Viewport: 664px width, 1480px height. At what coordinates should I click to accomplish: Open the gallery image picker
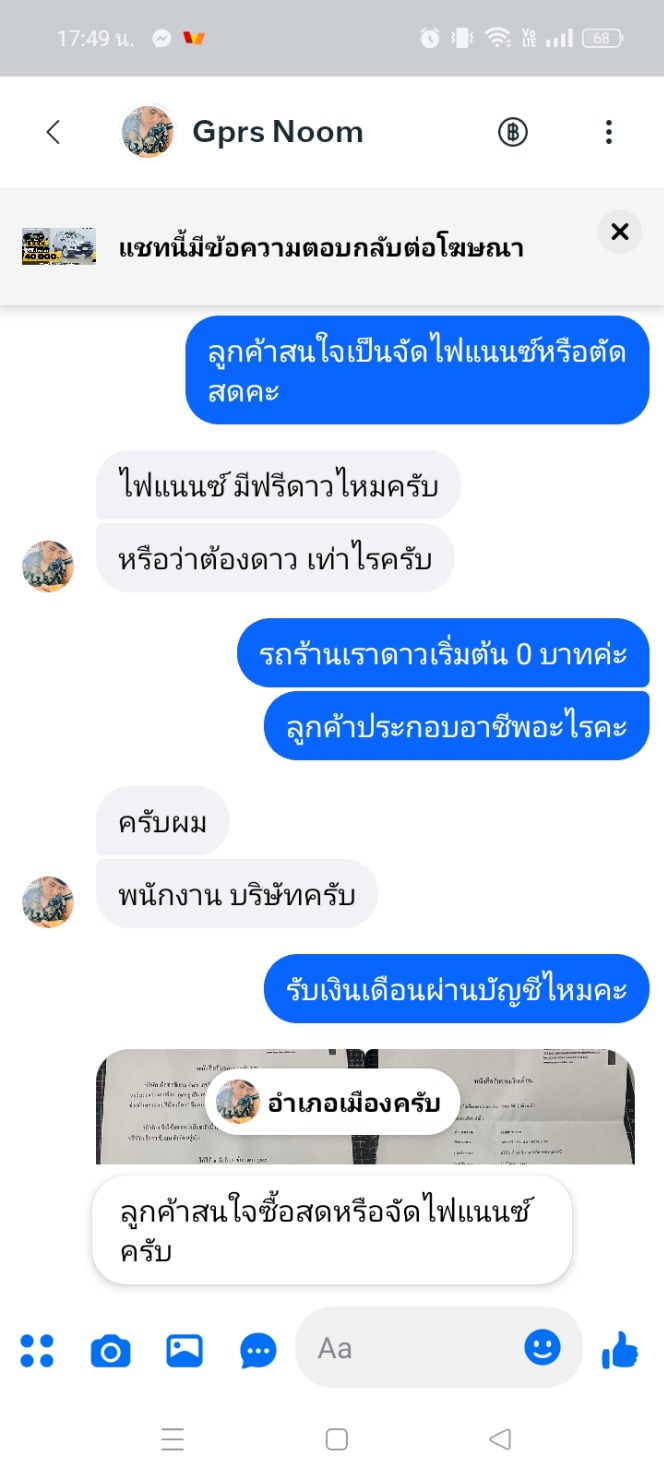pos(184,1351)
